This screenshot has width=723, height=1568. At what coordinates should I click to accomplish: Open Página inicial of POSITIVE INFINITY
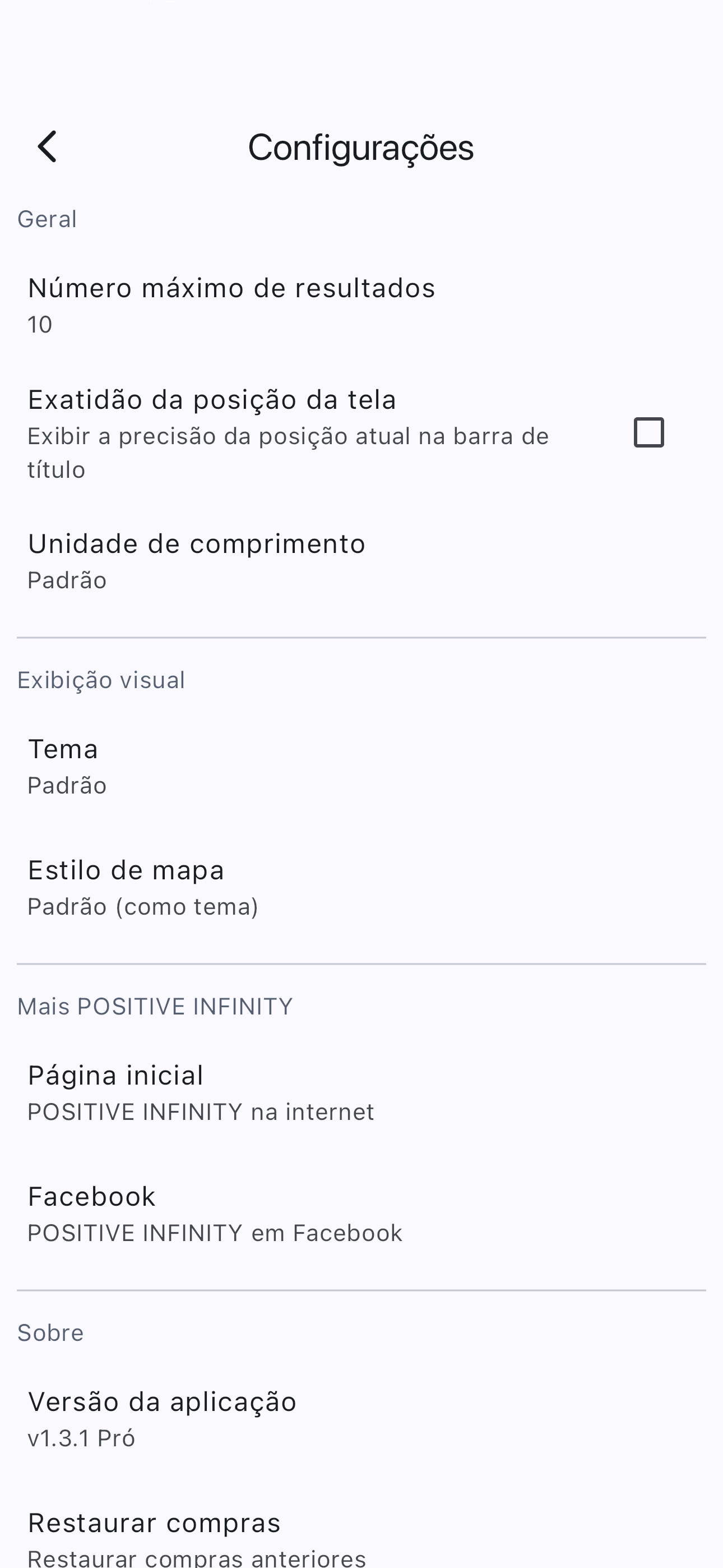point(361,1092)
